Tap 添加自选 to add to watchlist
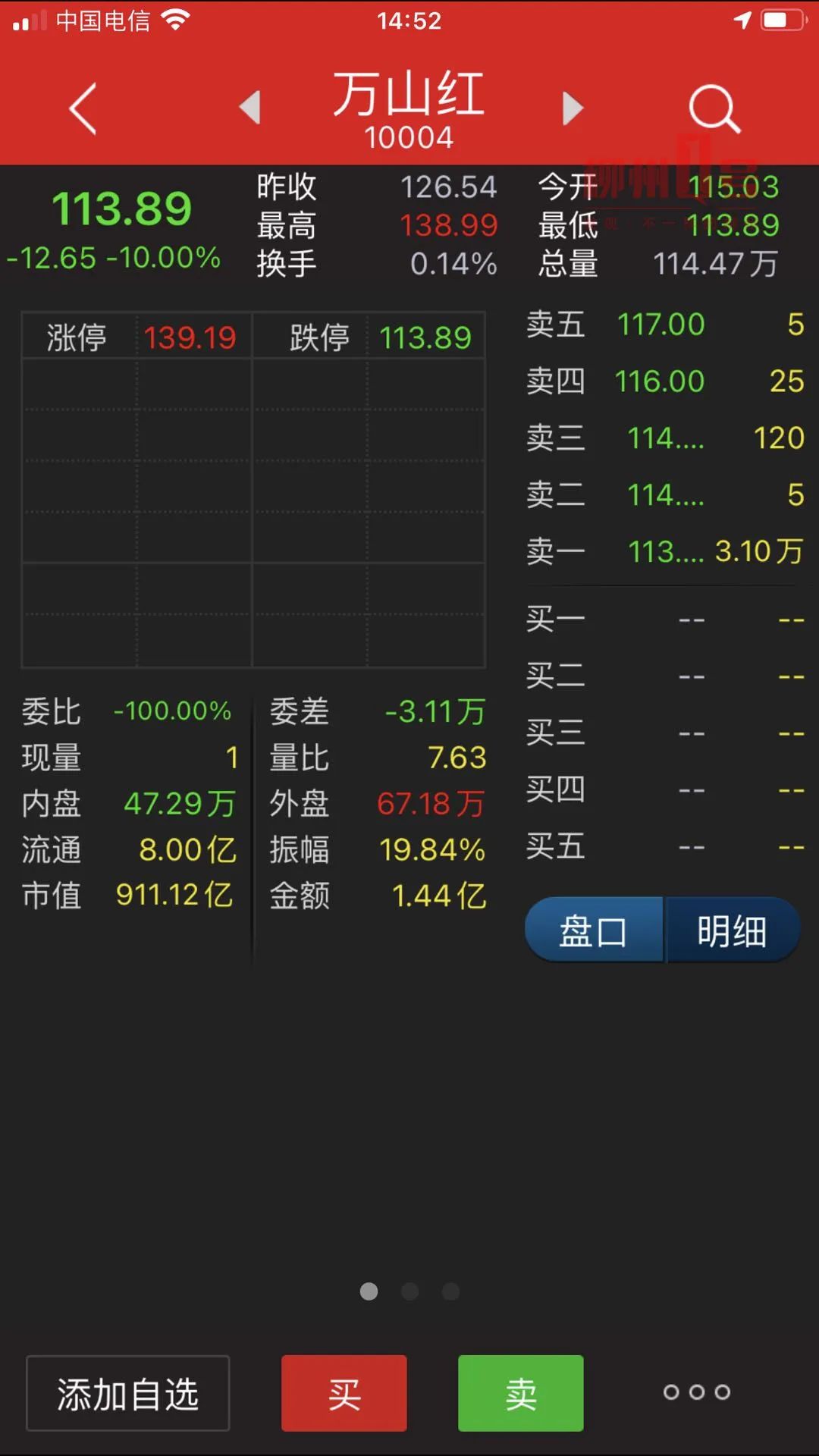The image size is (819, 1456). (x=127, y=1393)
